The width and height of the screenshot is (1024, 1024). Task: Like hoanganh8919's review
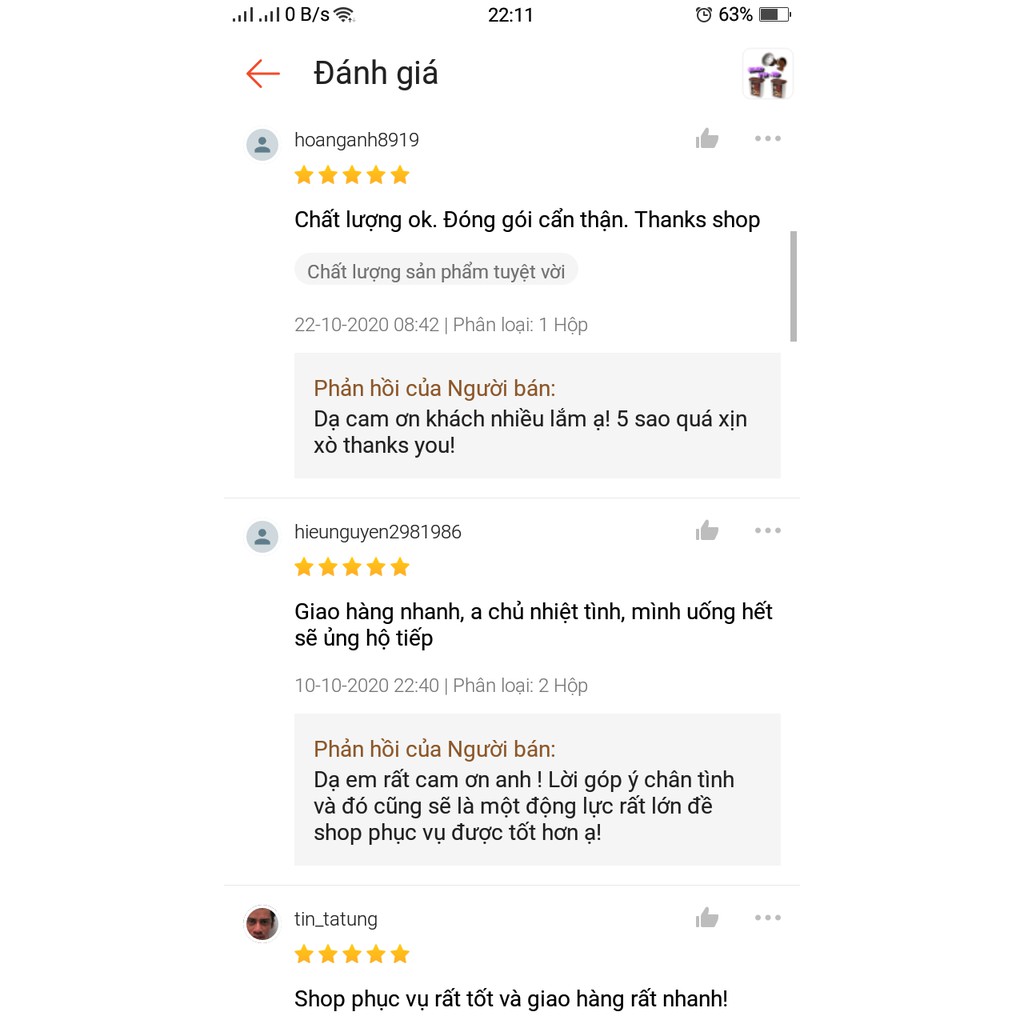[707, 139]
